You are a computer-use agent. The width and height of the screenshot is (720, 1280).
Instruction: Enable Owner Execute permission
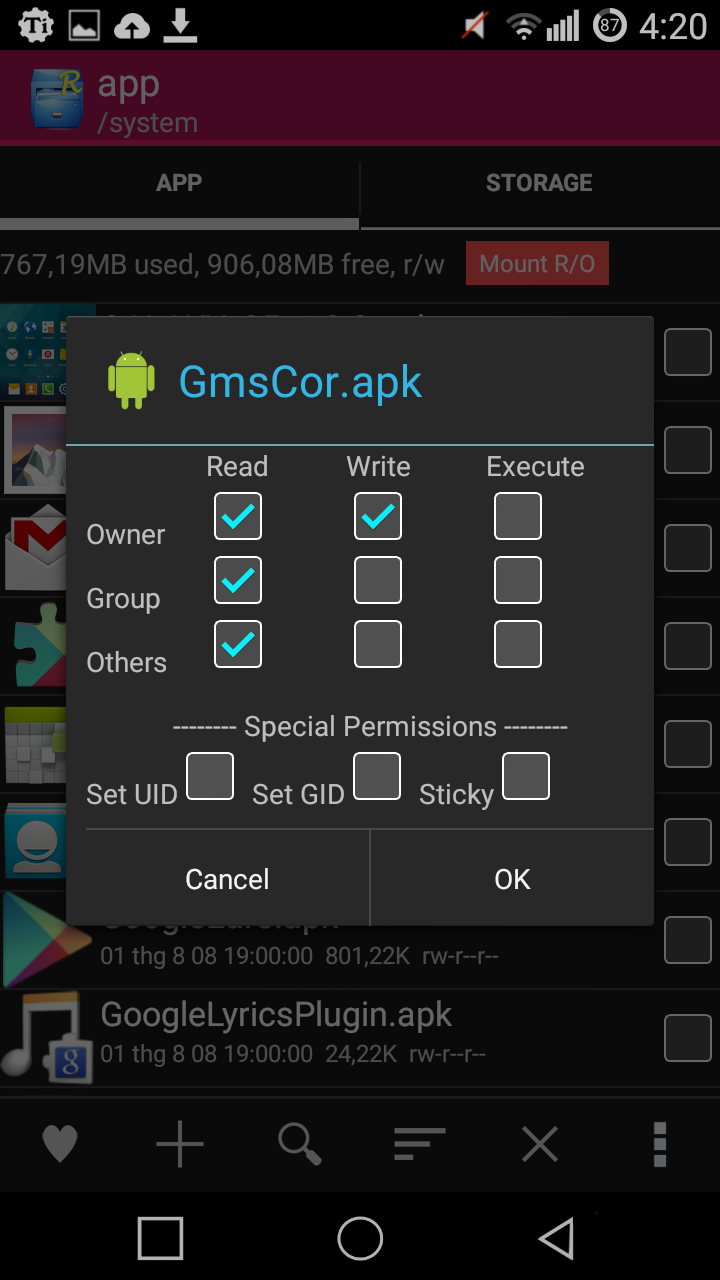coord(518,517)
